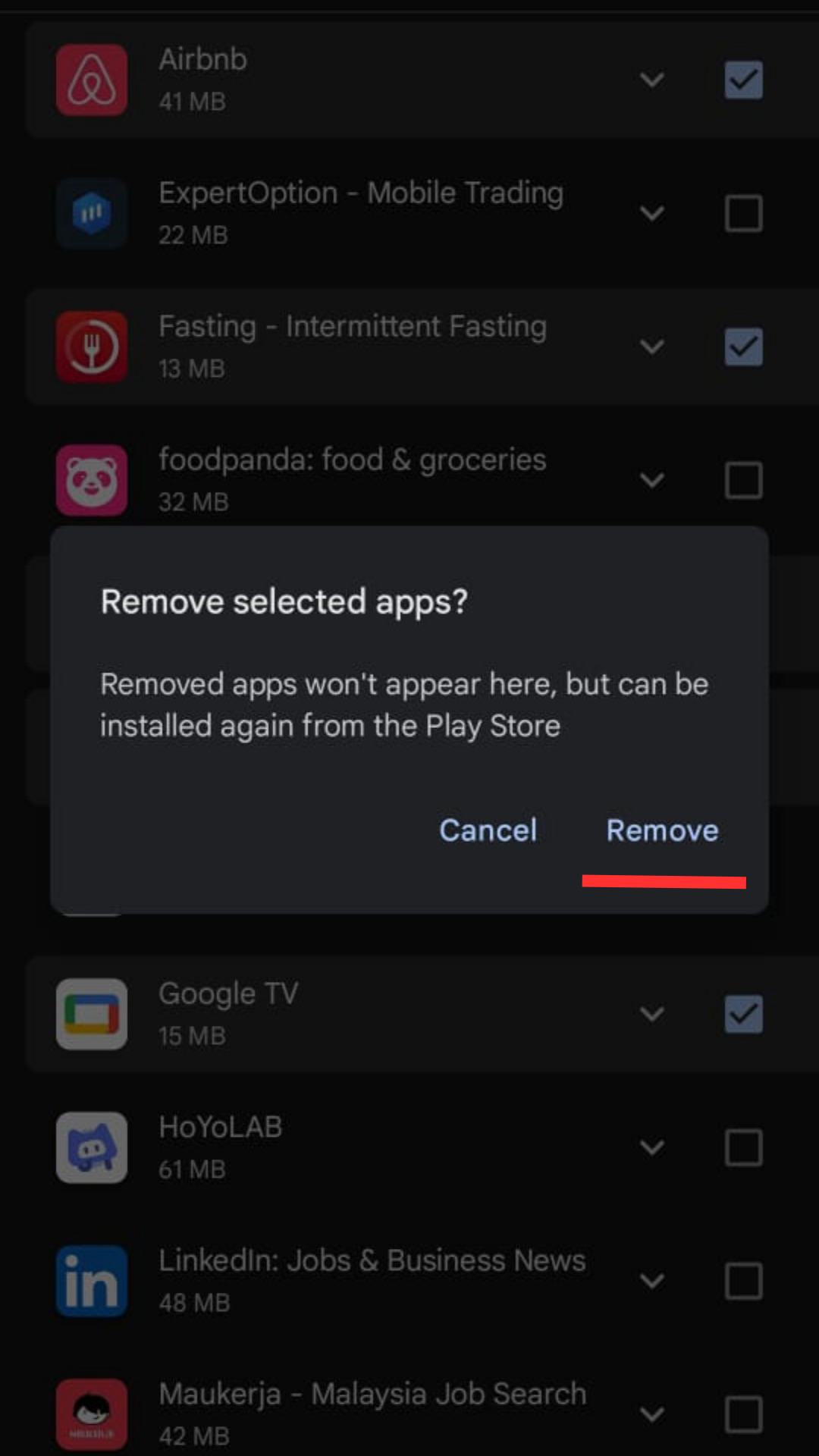Expand details for HoYoLAB

click(651, 1147)
